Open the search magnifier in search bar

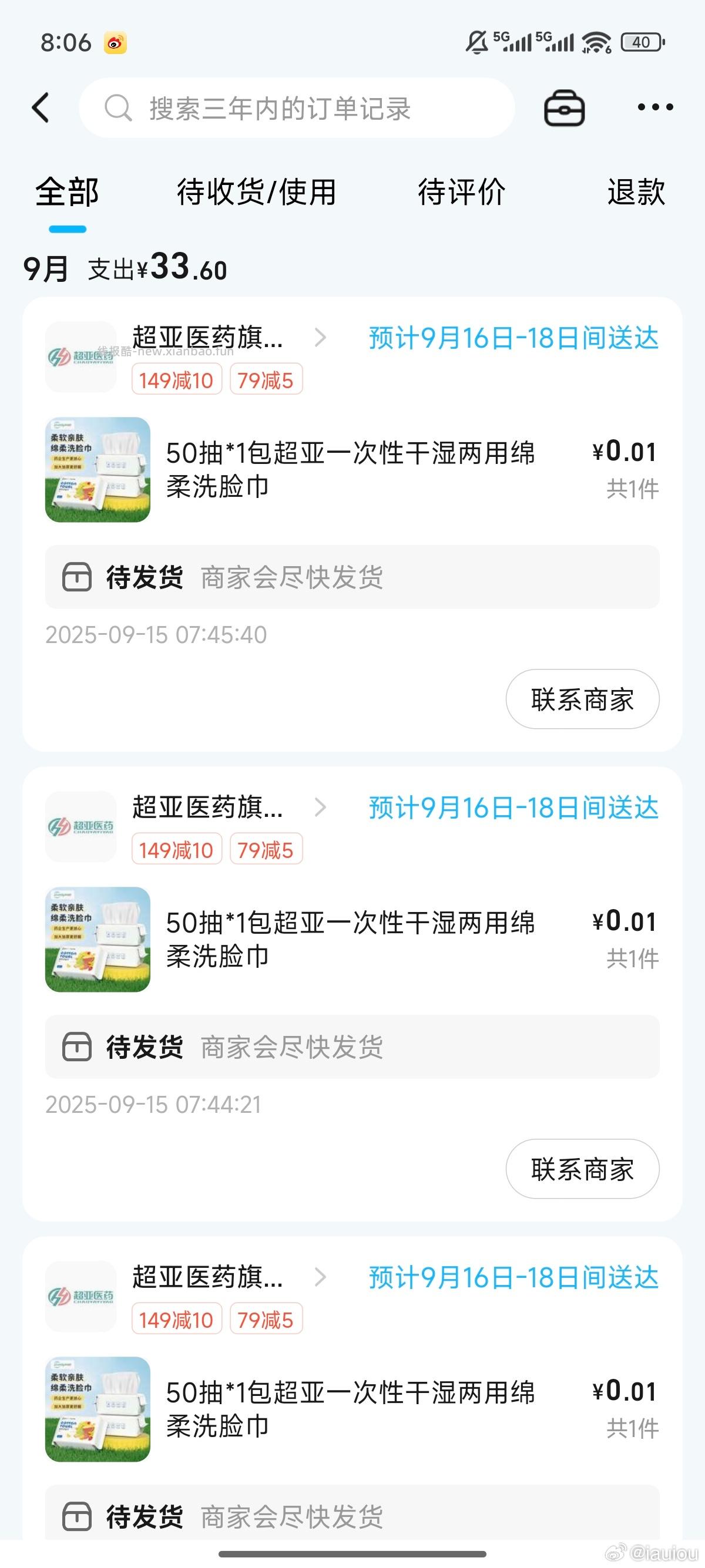(117, 108)
